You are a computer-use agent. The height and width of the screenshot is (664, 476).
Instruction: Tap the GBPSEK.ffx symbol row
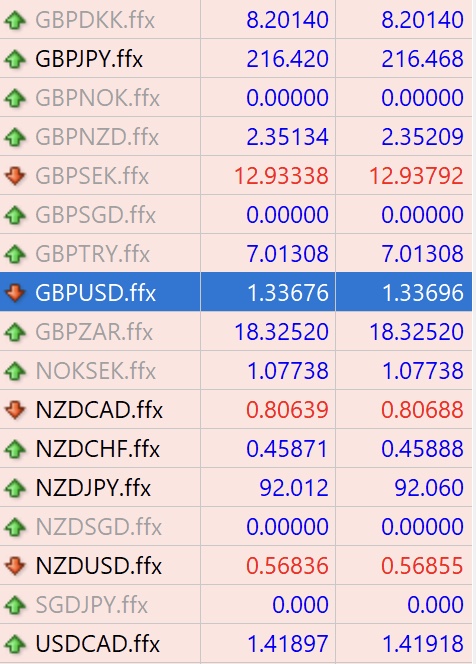coord(236,175)
